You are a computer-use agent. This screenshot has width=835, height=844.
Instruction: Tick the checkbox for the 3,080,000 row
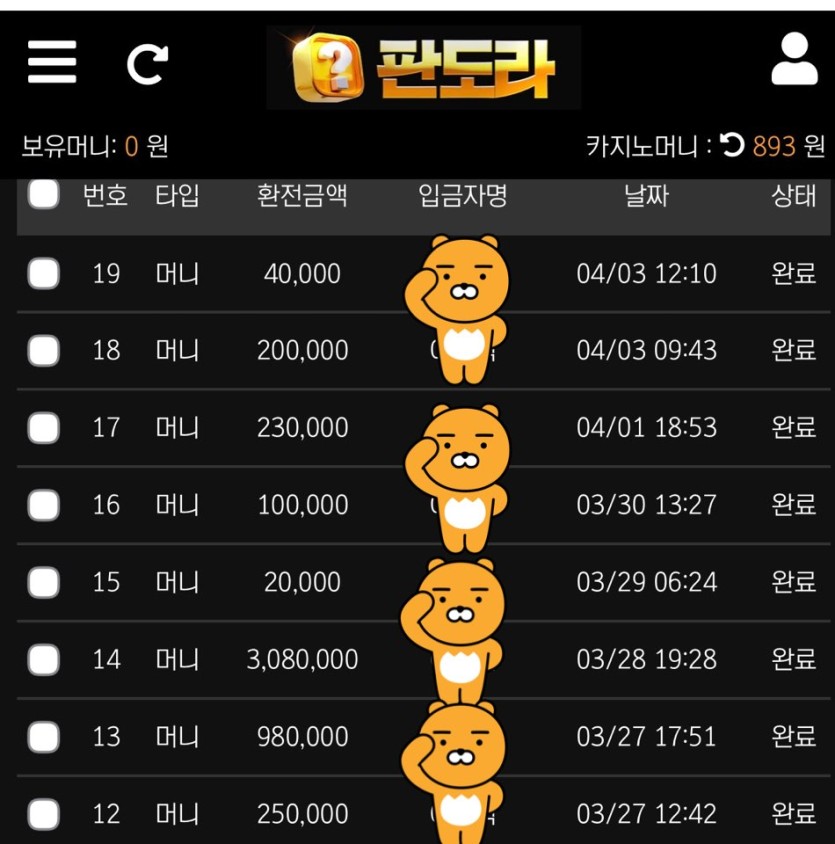point(43,659)
